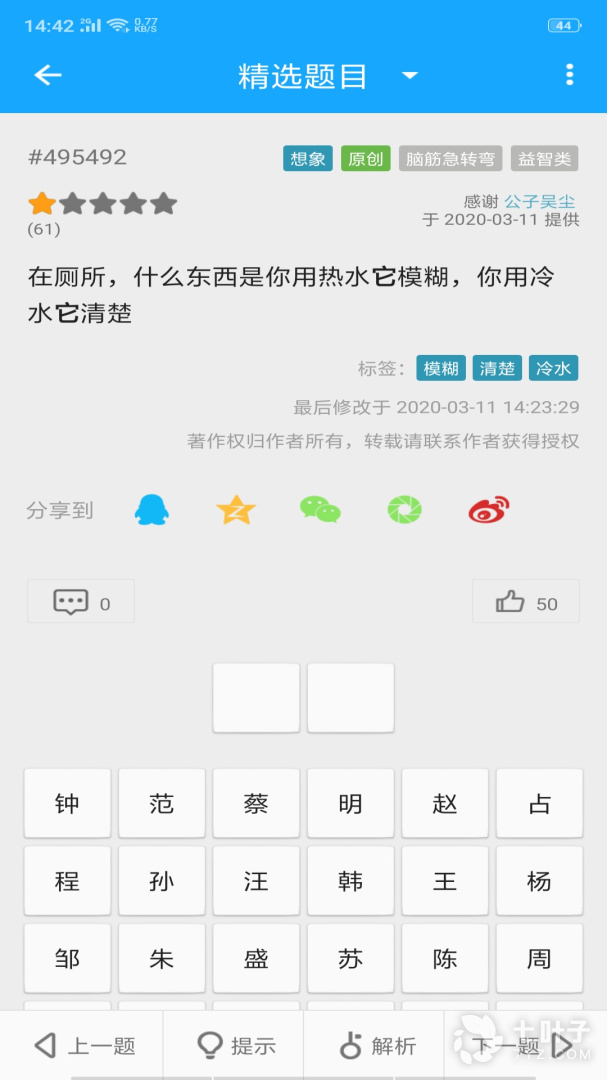Screen dimensions: 607x1080
Task: Select the 清楚 tag
Action: tap(497, 368)
